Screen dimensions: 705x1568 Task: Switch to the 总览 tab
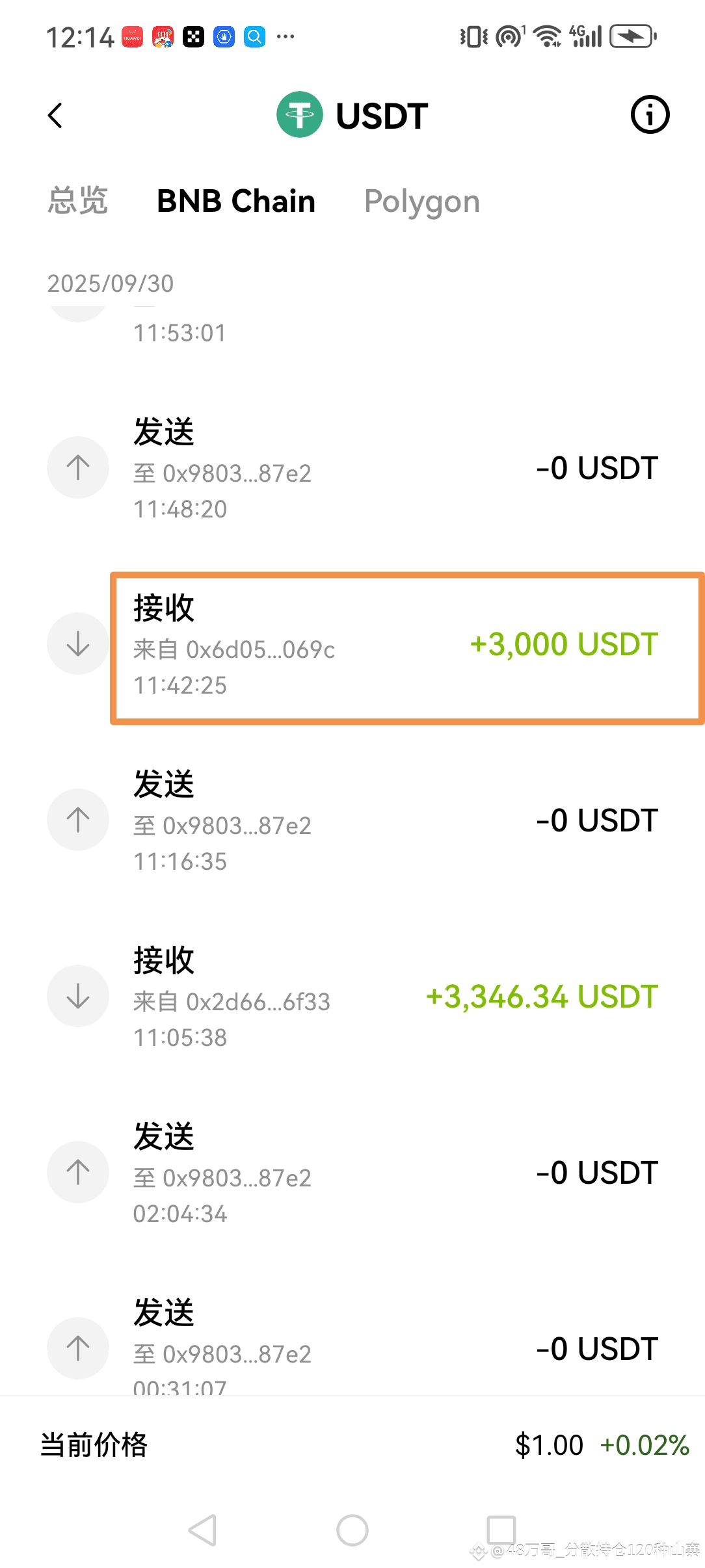77,201
